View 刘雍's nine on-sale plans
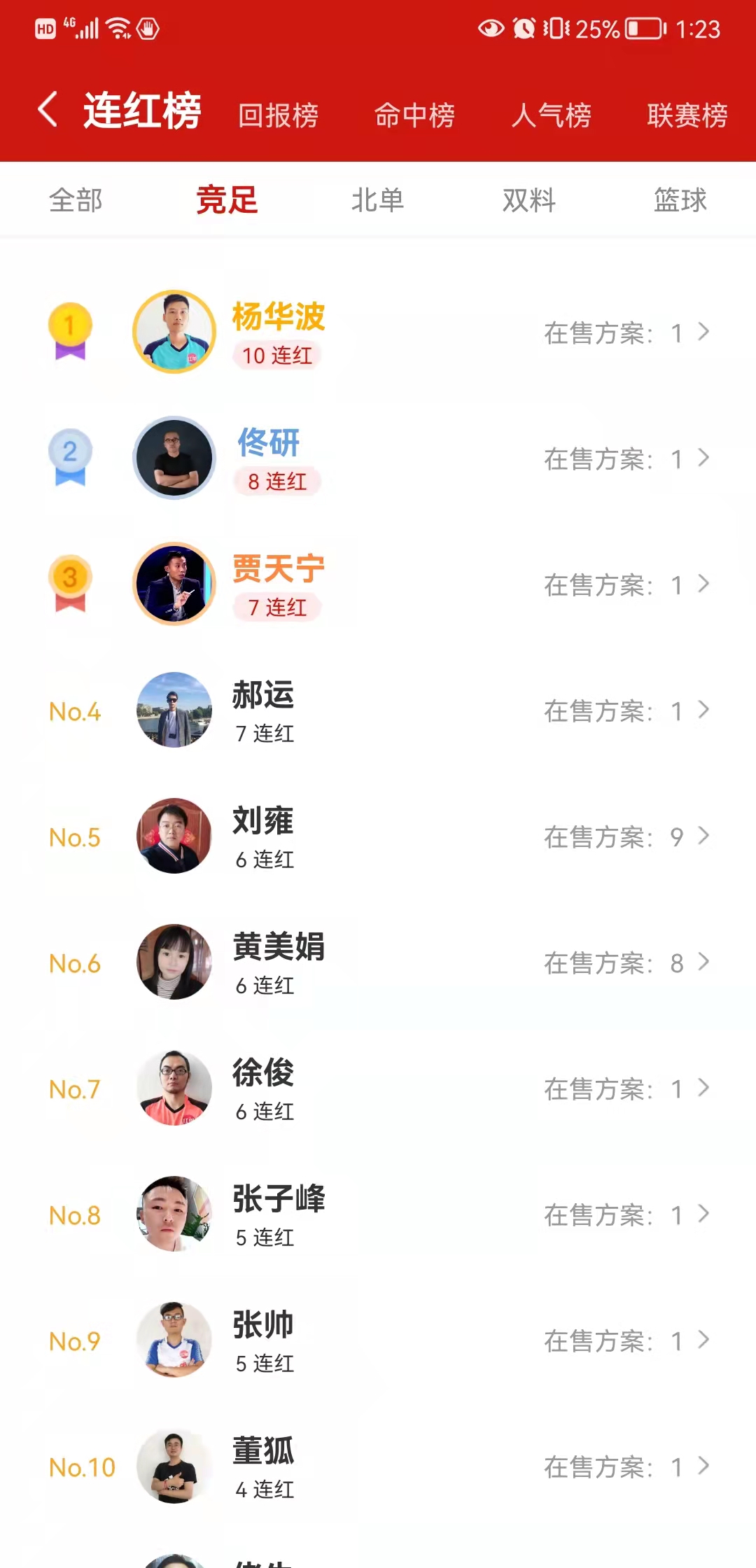Viewport: 756px width, 1568px height. coord(626,836)
